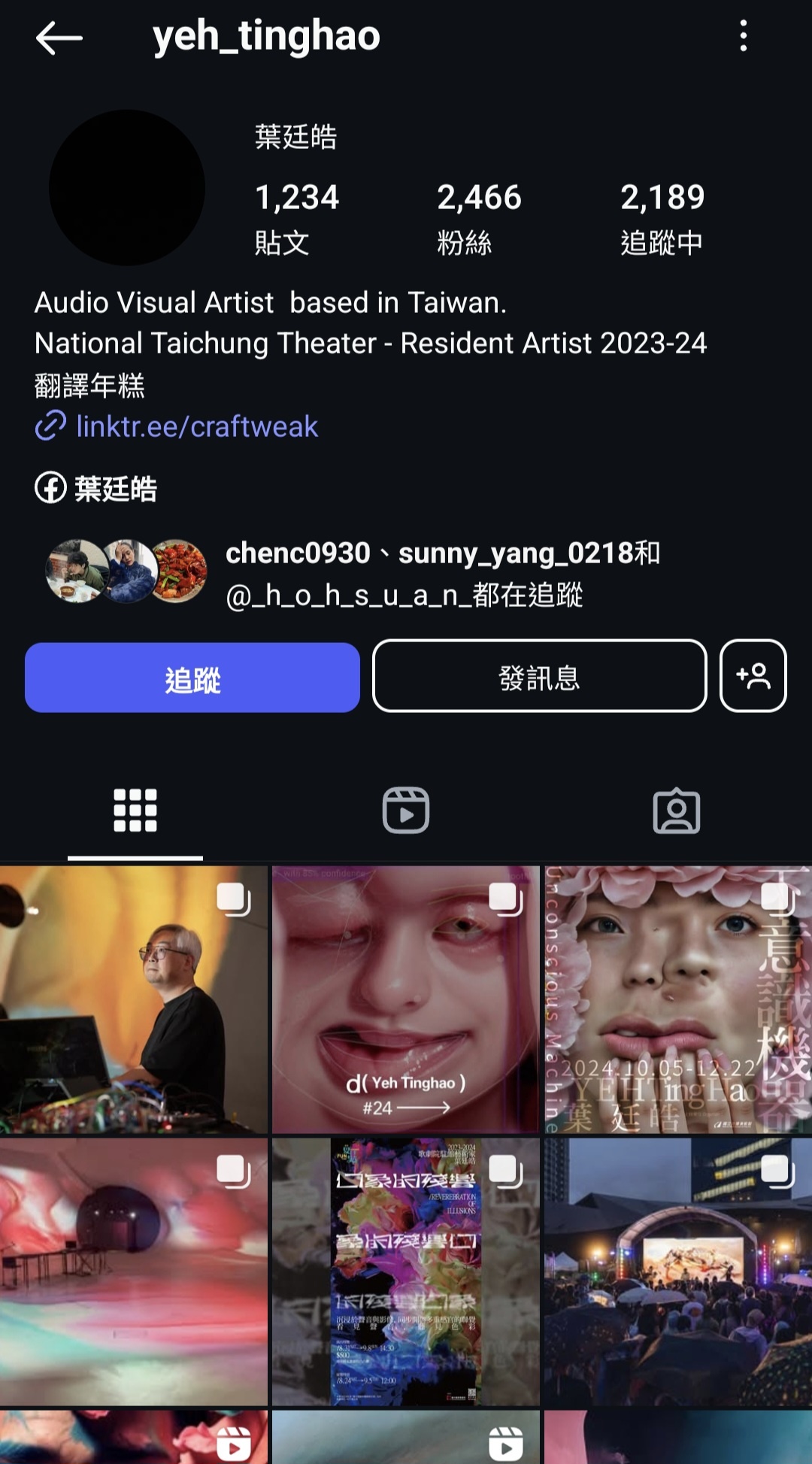Open the profile picture
812x1464 pixels.
(127, 188)
